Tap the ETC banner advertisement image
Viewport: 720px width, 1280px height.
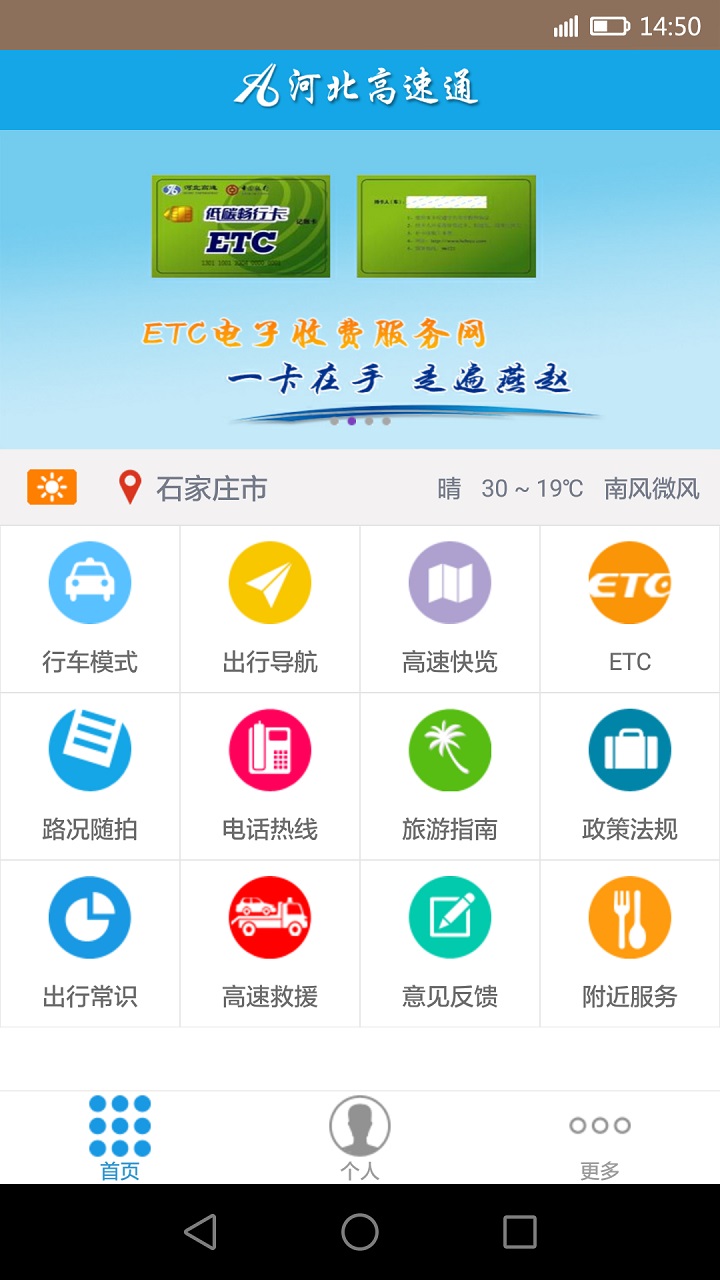pyautogui.click(x=360, y=280)
